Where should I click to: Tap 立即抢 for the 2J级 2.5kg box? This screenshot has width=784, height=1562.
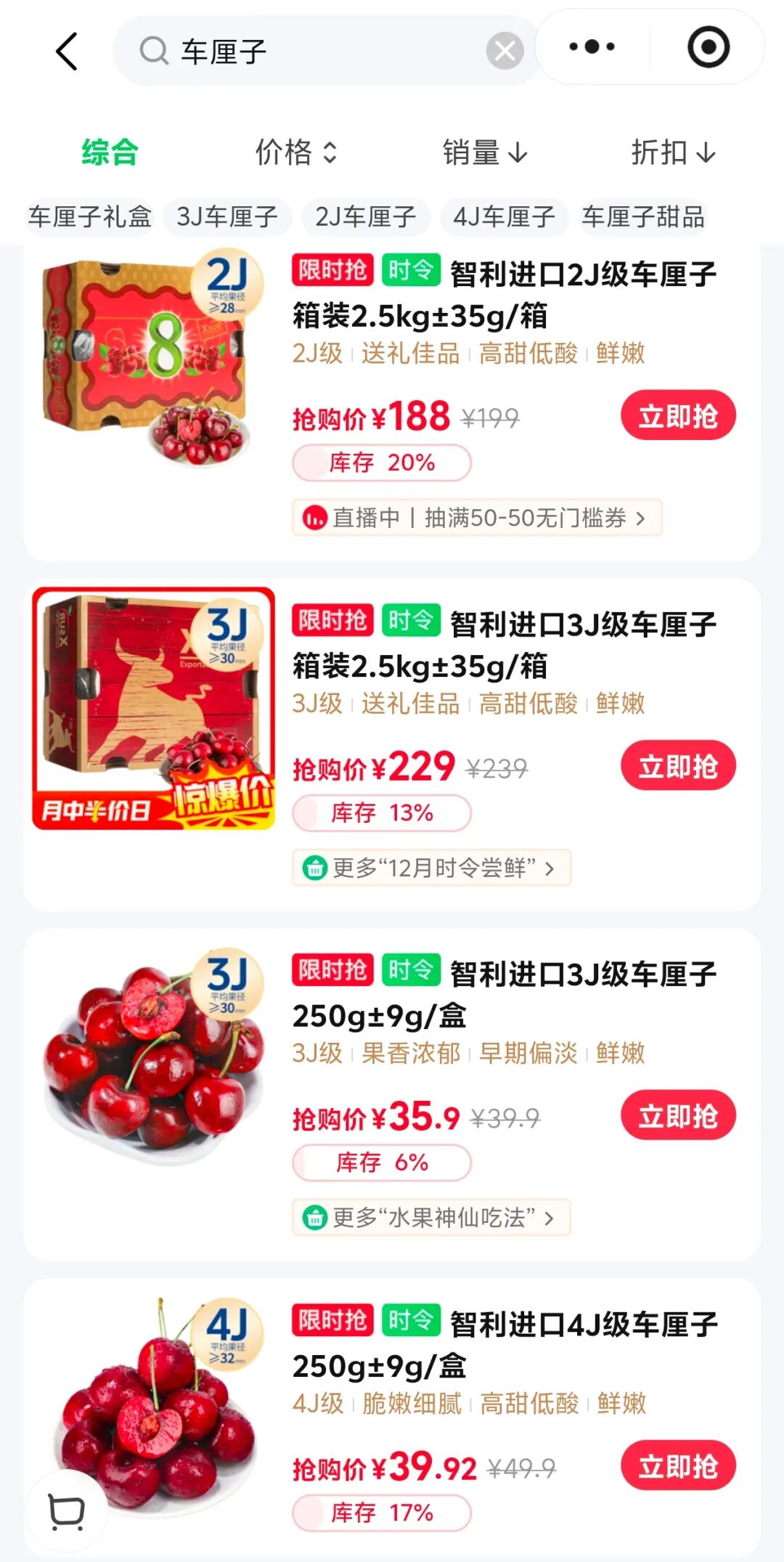point(678,416)
